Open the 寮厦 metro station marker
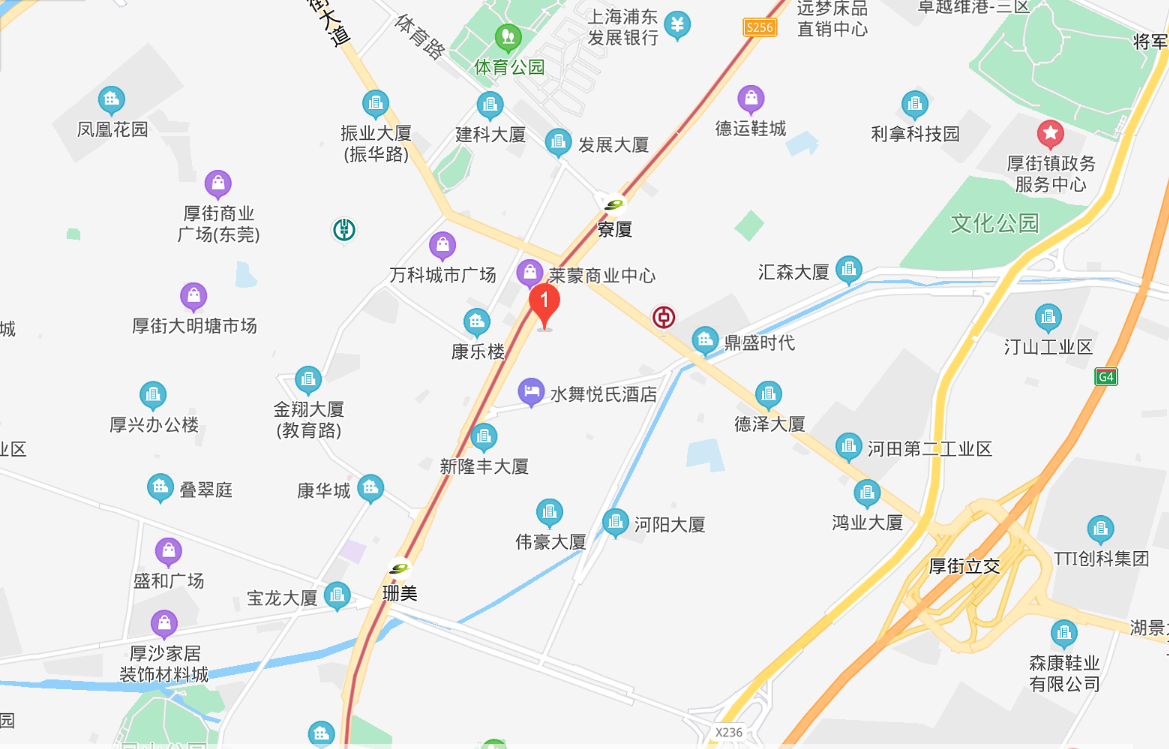 (x=613, y=204)
